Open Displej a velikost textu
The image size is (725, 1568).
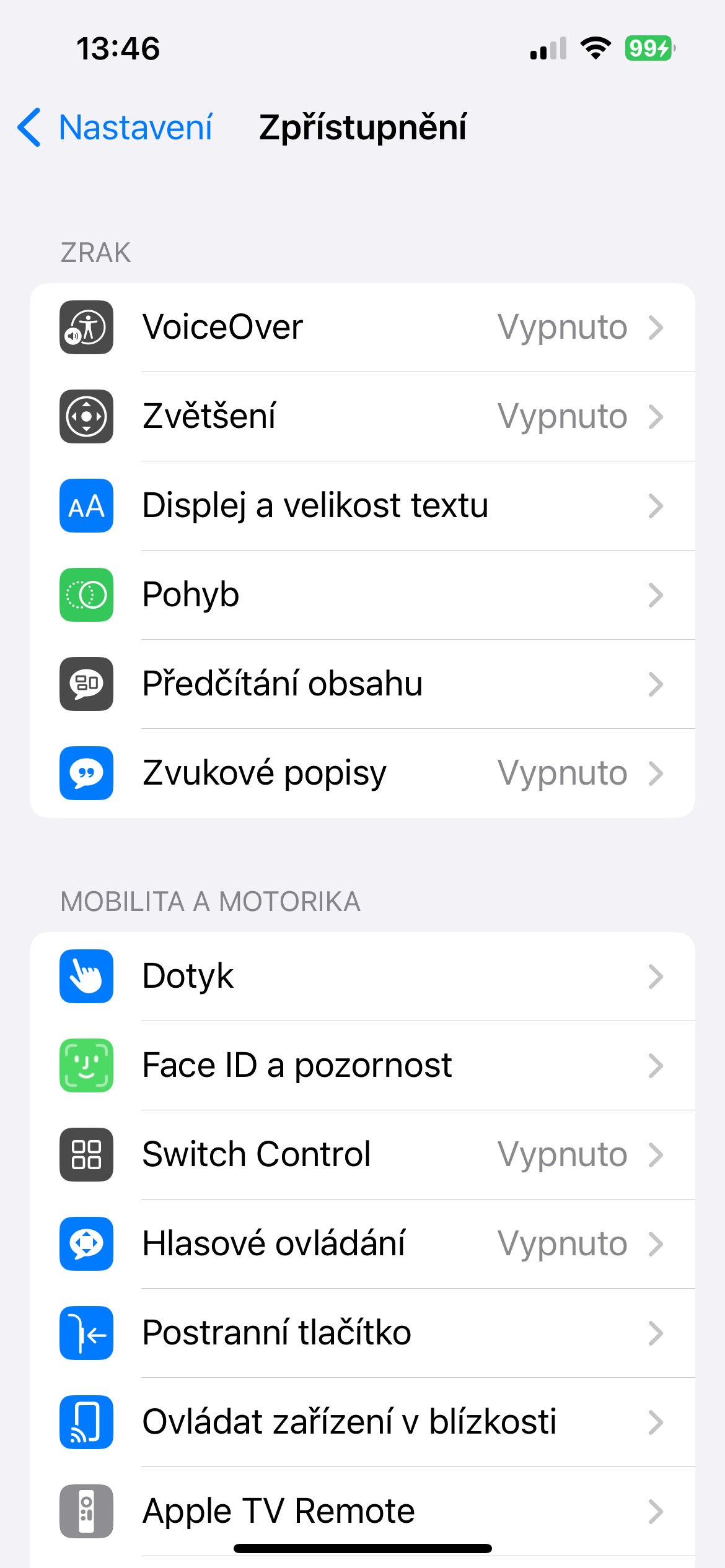(362, 505)
